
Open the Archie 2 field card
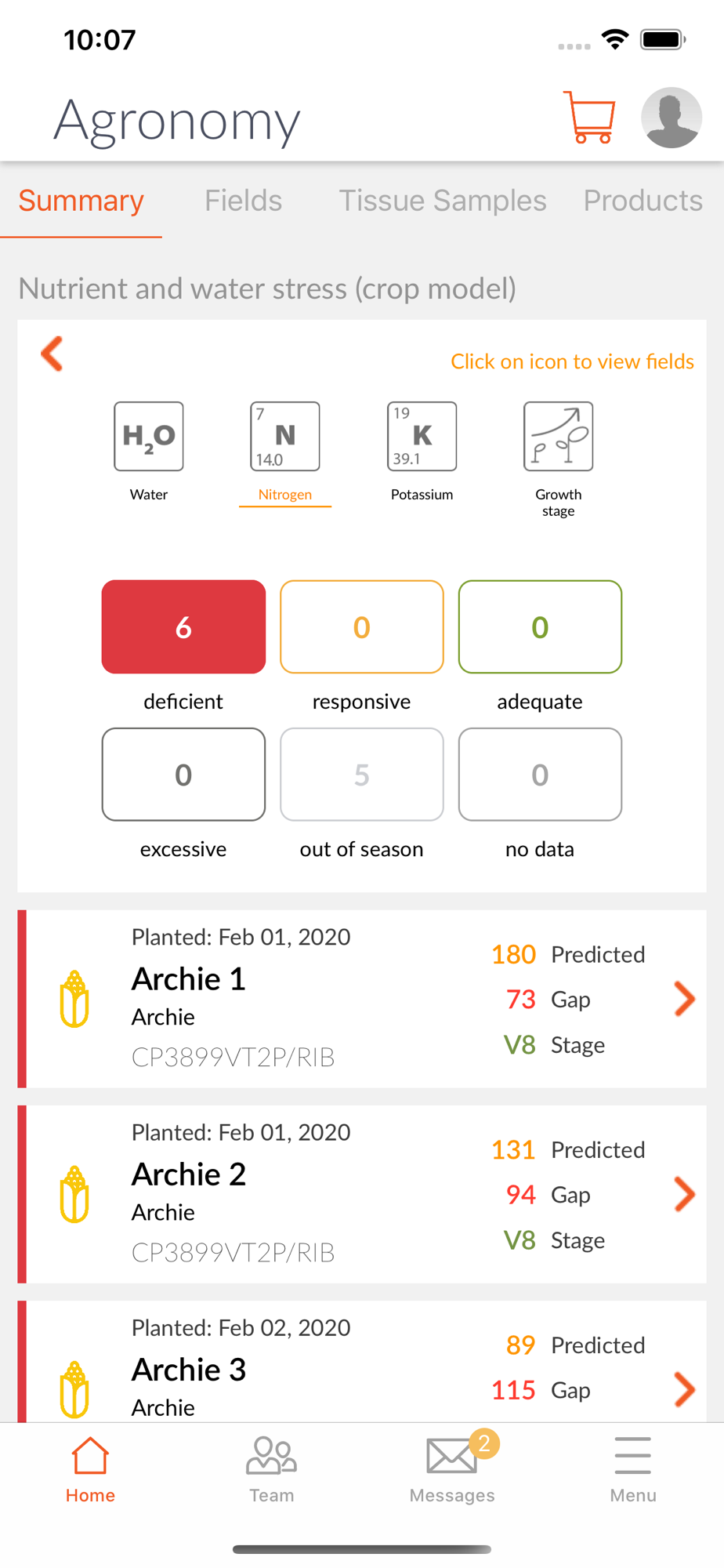pos(362,1194)
